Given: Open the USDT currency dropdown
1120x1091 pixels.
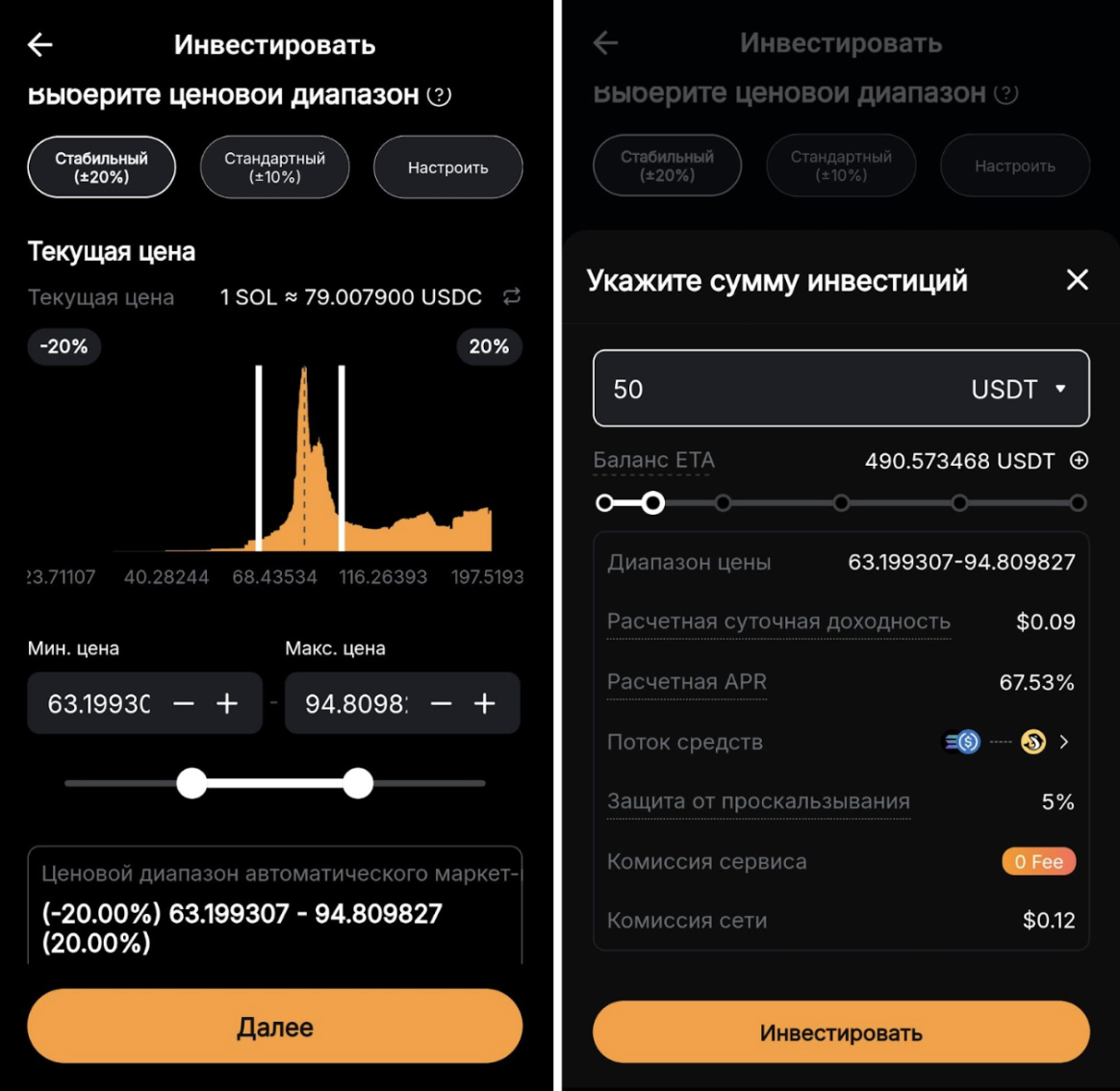Looking at the screenshot, I should [x=1019, y=389].
